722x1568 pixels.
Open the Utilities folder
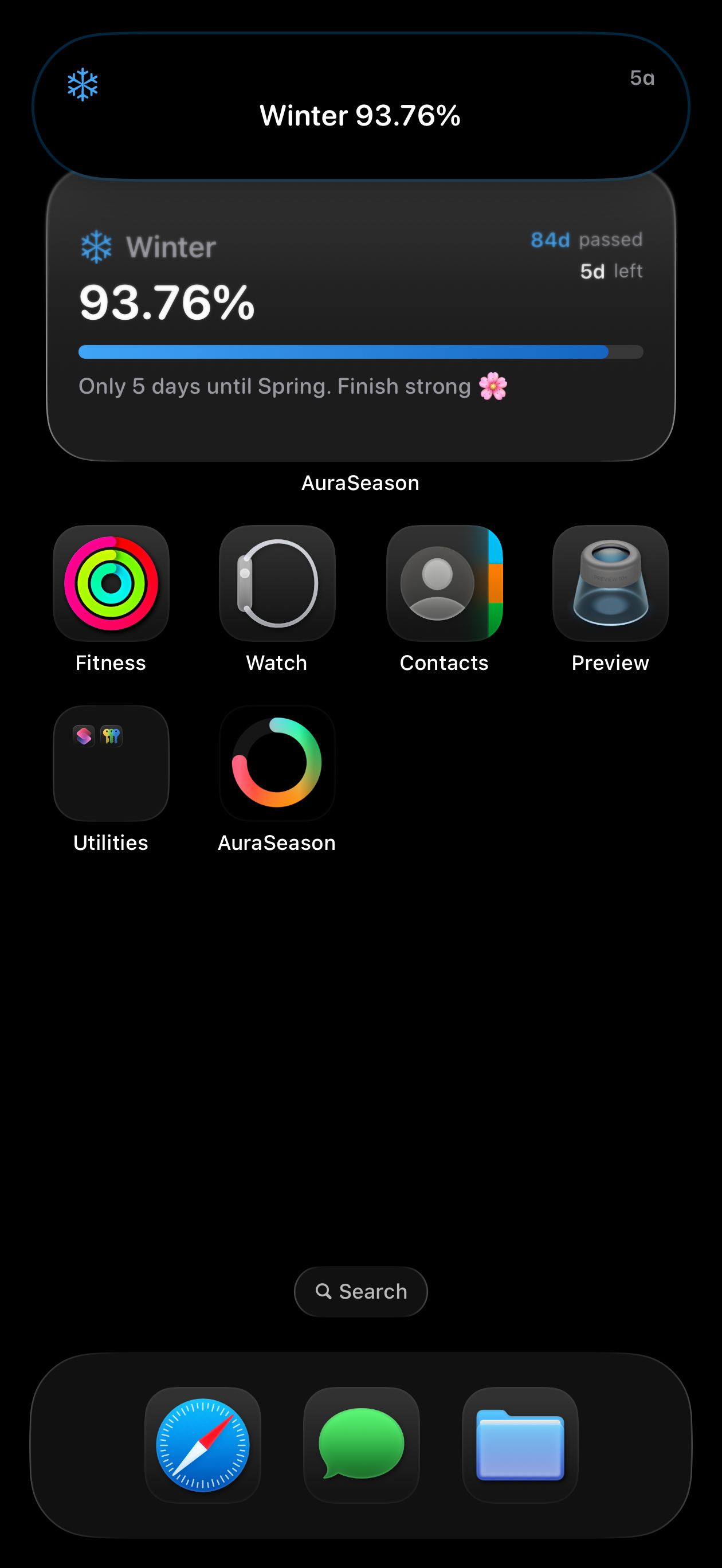[110, 762]
